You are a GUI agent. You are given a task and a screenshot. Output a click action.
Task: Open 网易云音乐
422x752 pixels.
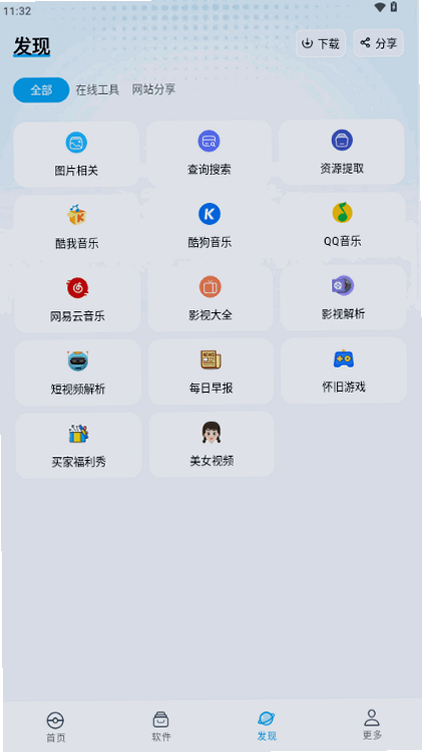[x=77, y=300]
